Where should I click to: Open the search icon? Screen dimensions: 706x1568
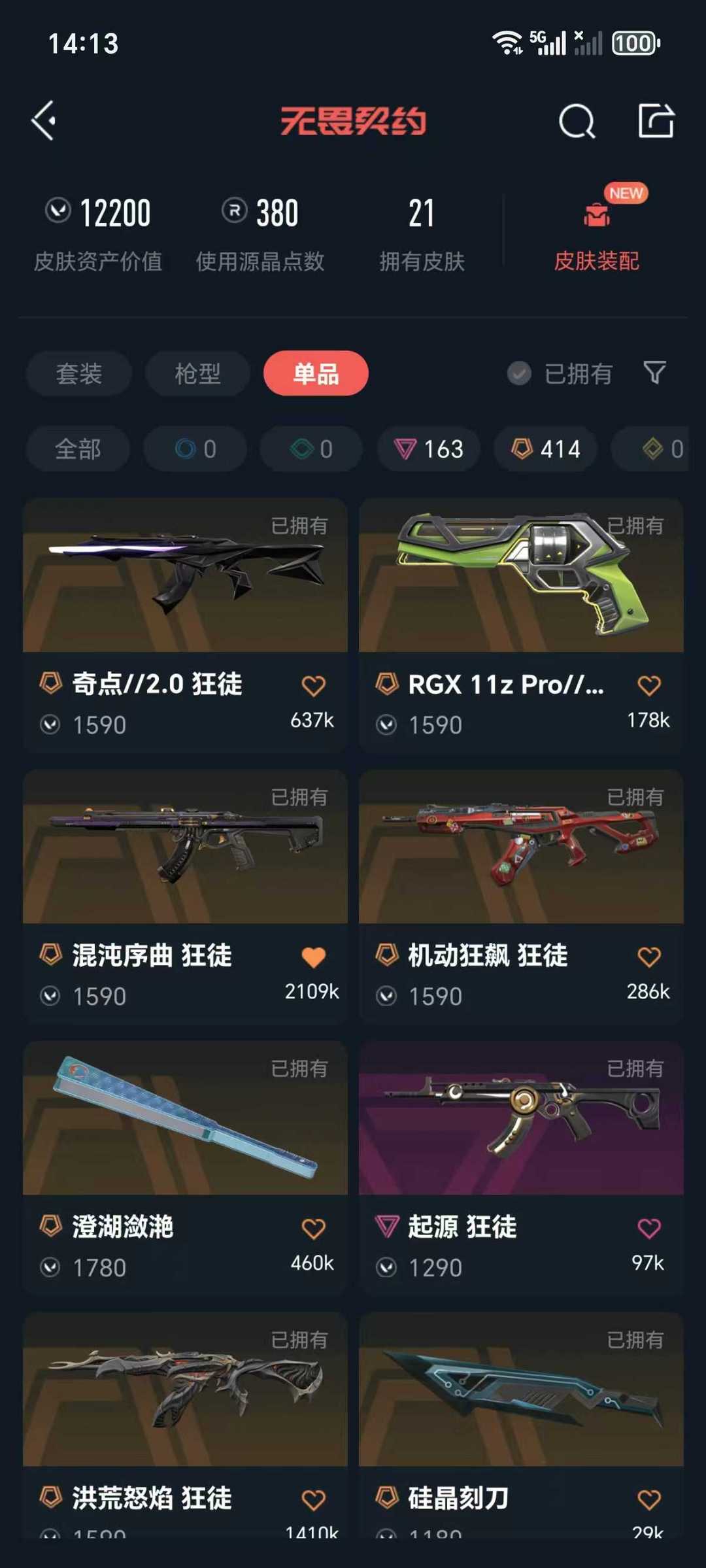pos(577,121)
